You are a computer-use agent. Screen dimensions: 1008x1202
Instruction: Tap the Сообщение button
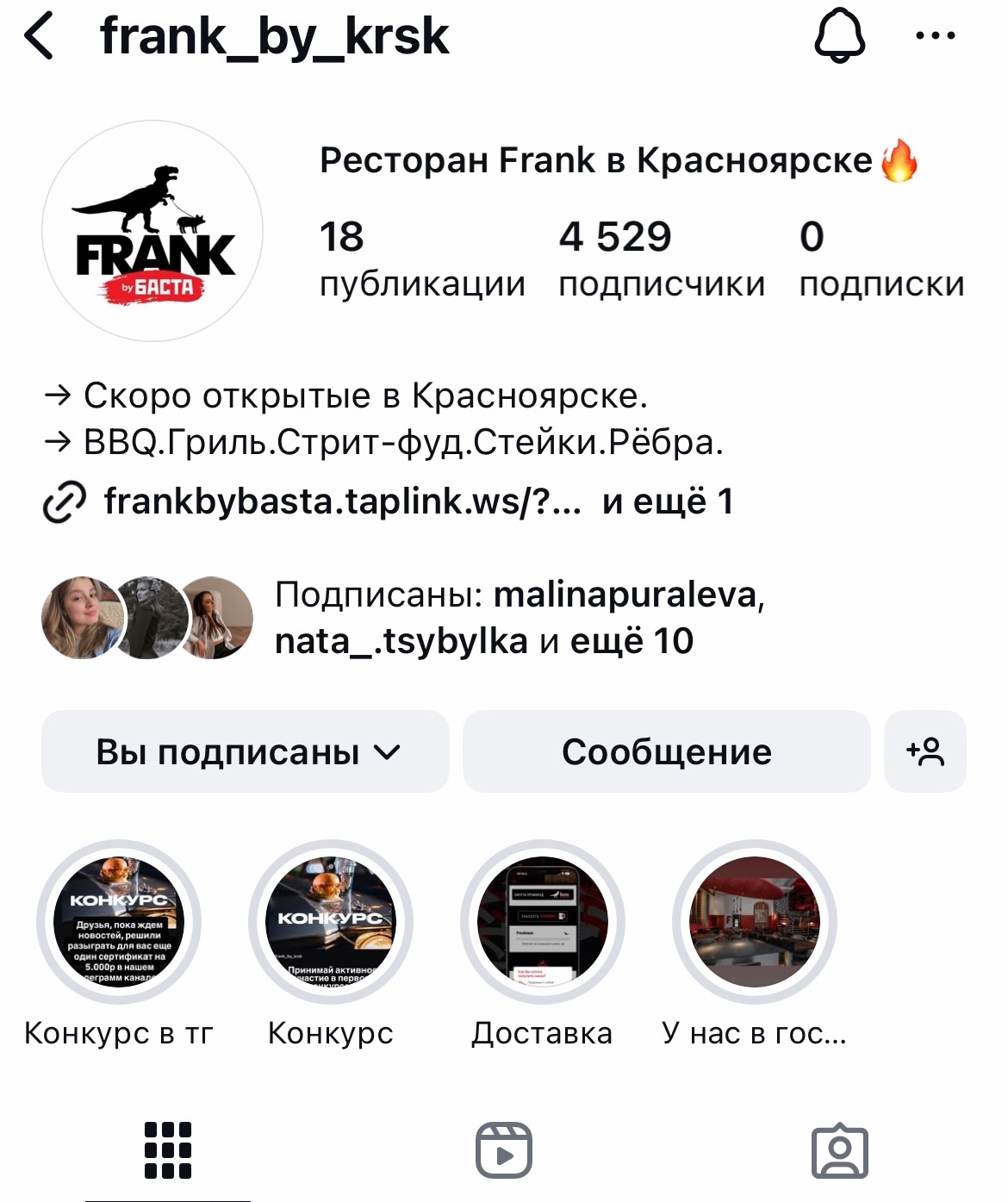[666, 751]
